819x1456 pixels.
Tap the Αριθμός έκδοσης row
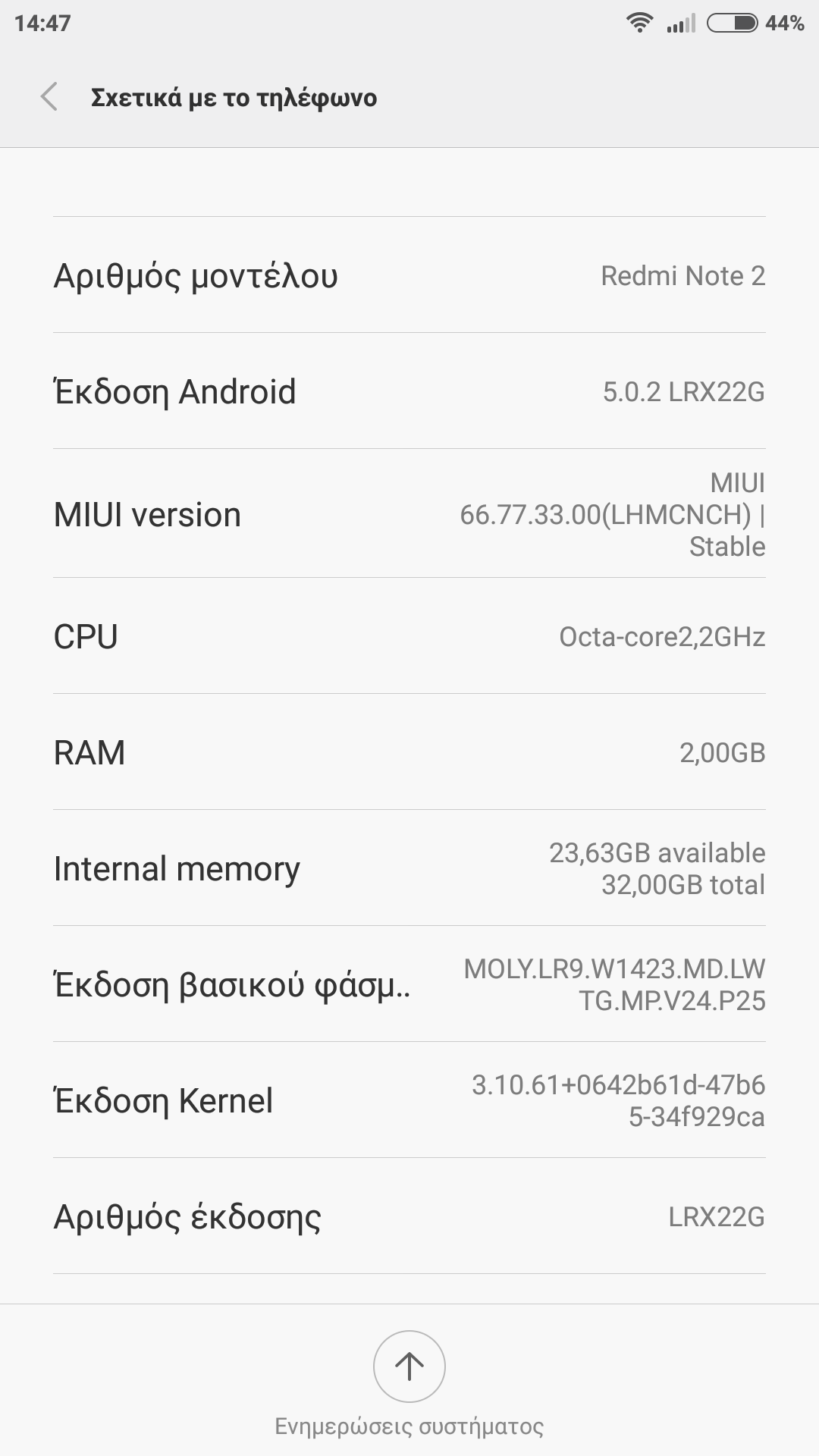point(409,1216)
